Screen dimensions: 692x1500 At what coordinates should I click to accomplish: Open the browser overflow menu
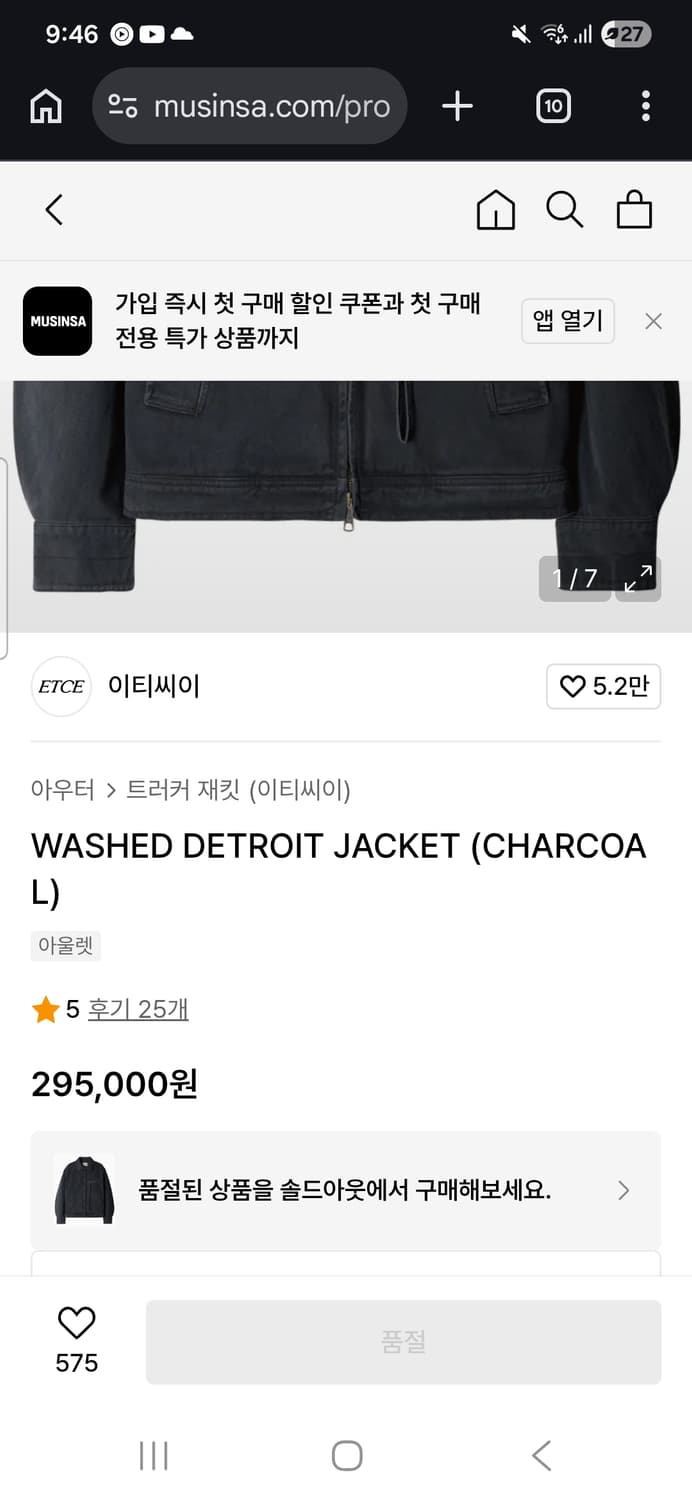point(646,106)
